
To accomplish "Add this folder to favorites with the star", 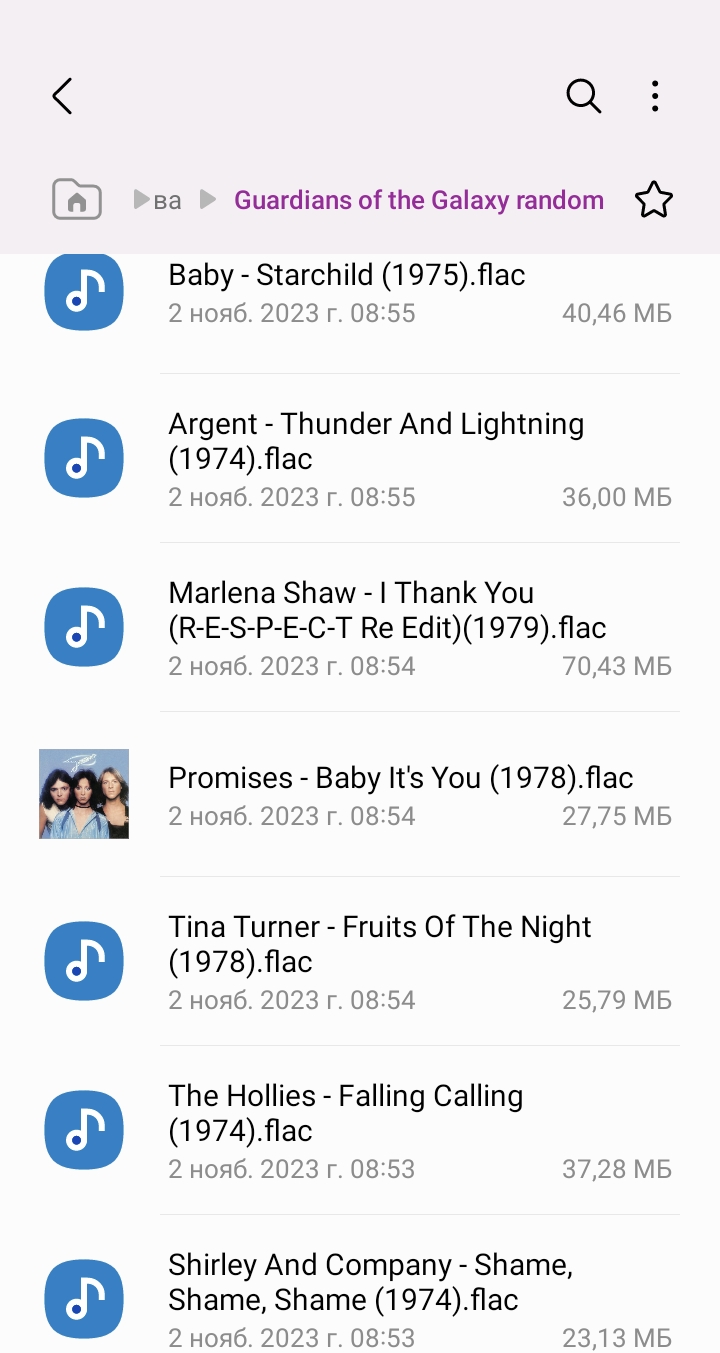I will click(654, 200).
